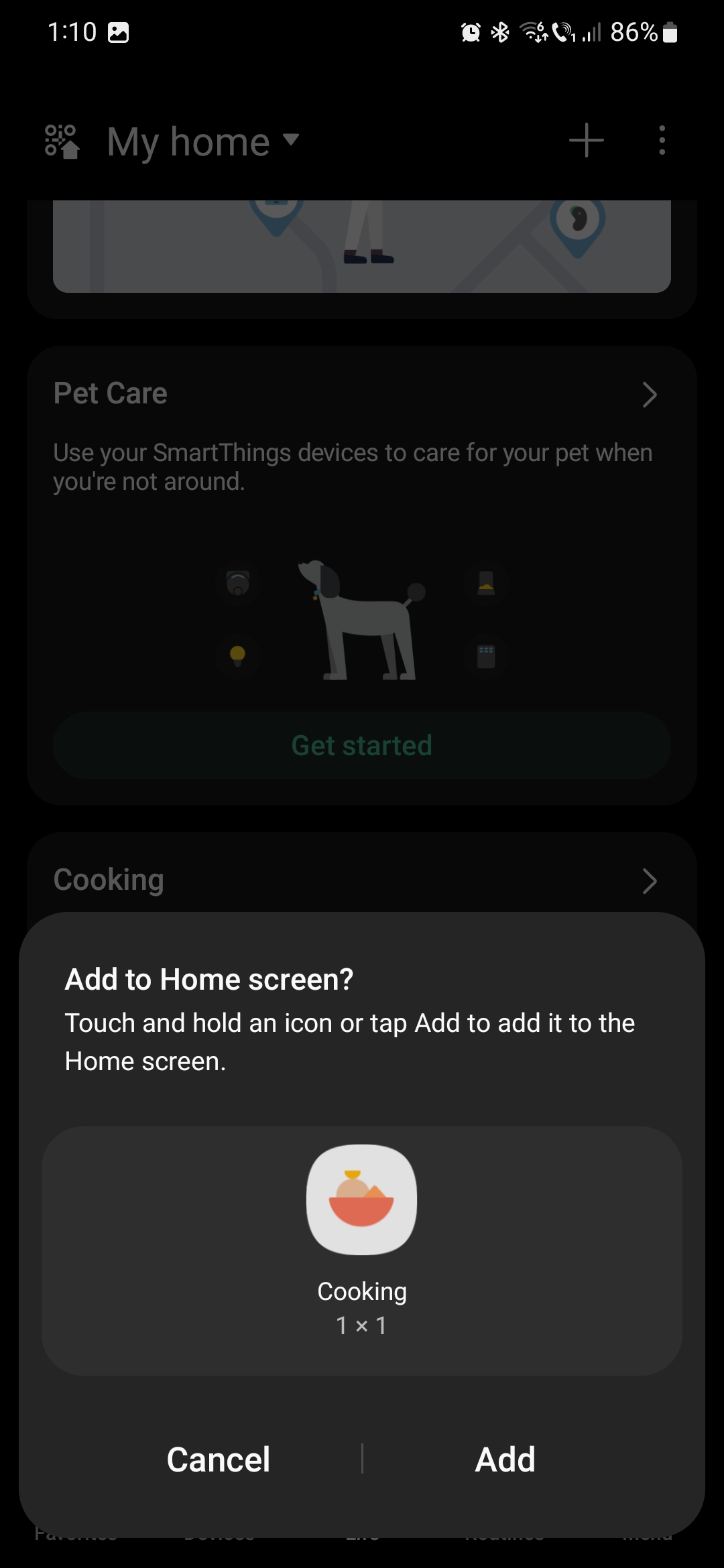The width and height of the screenshot is (724, 1568).
Task: Tap Add to place Cooking on Home screen
Action: tap(505, 1459)
